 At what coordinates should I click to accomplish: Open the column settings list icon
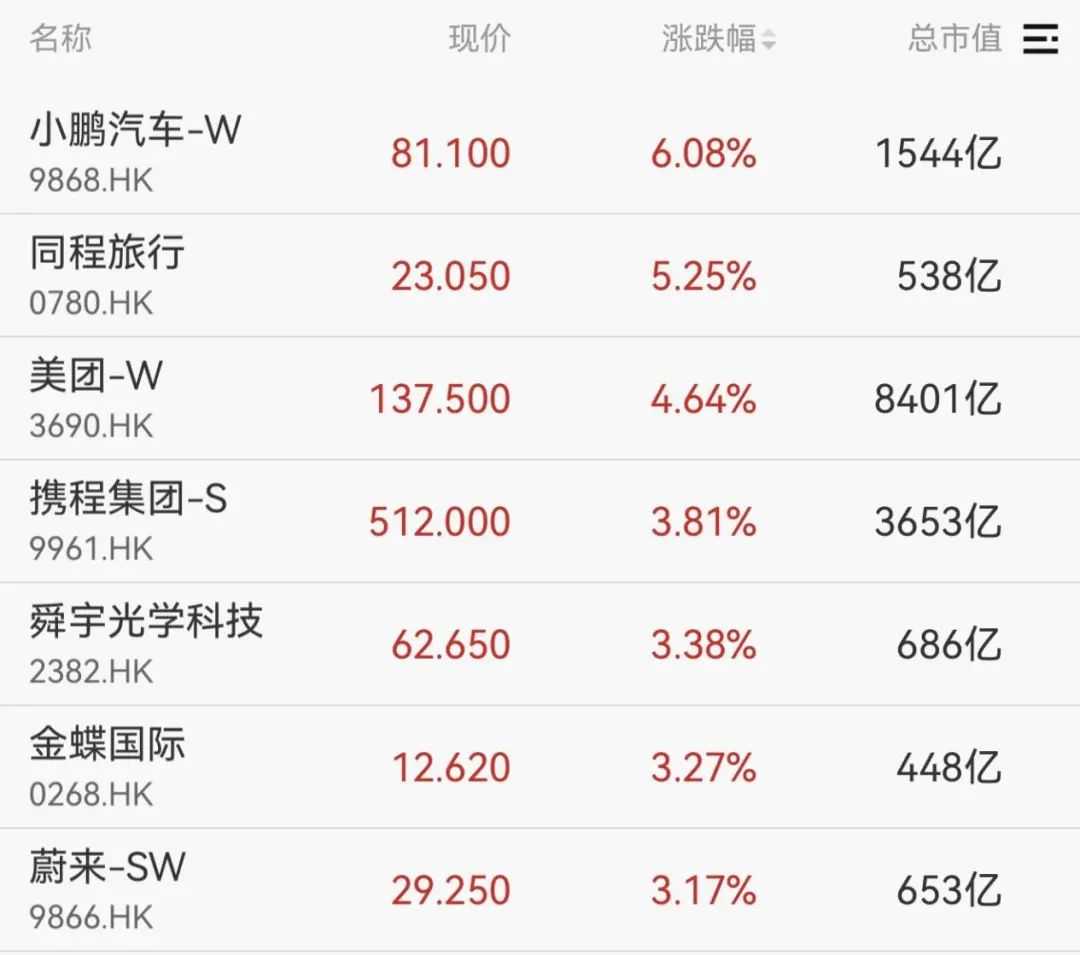pyautogui.click(x=1041, y=40)
